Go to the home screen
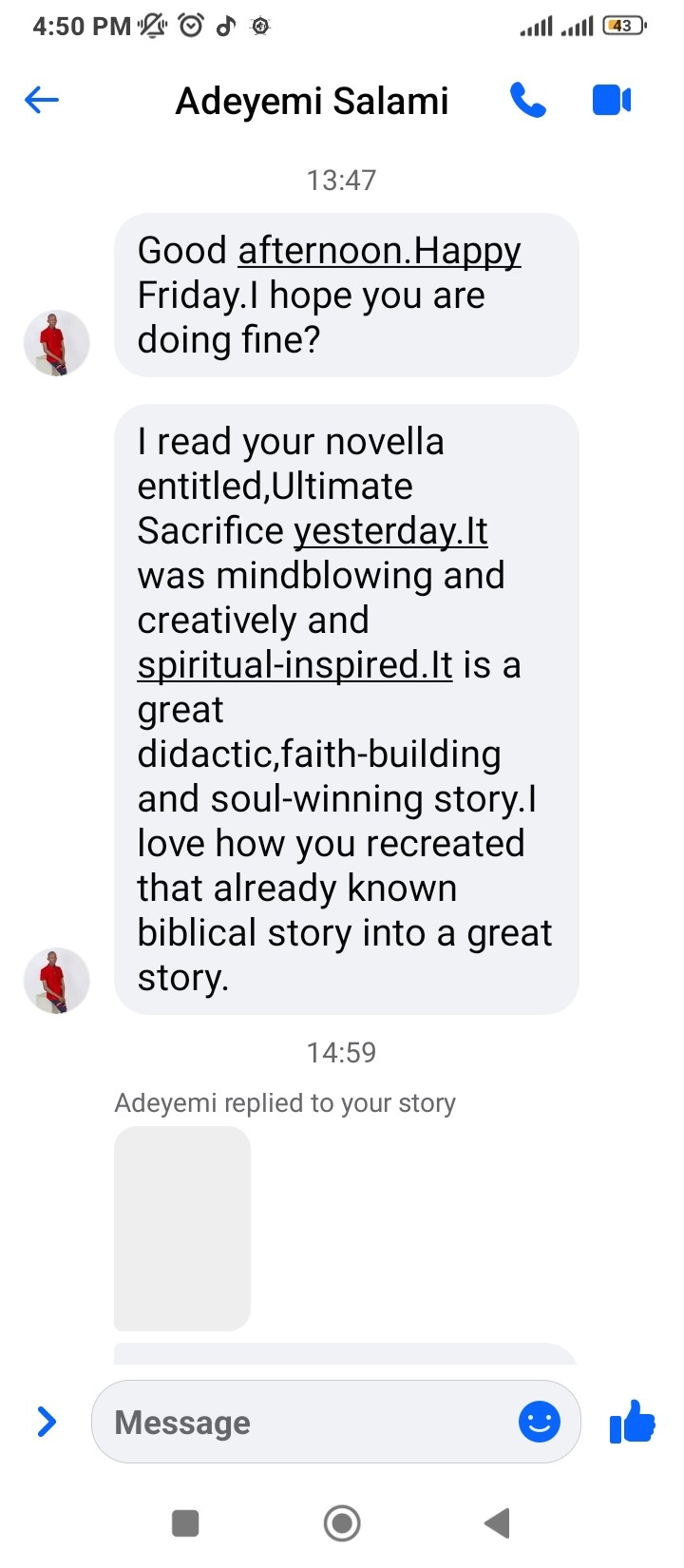The width and height of the screenshot is (684, 1568). (x=342, y=1523)
